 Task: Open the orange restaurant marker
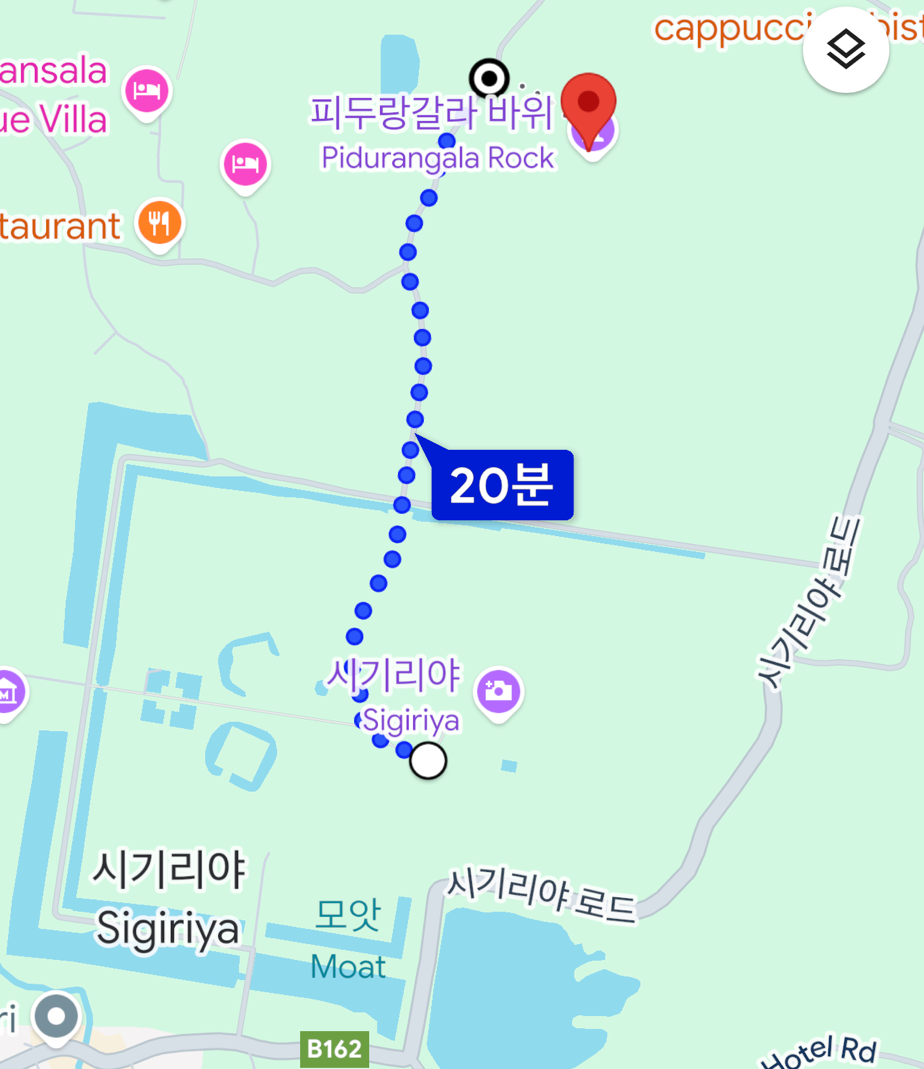tap(160, 226)
